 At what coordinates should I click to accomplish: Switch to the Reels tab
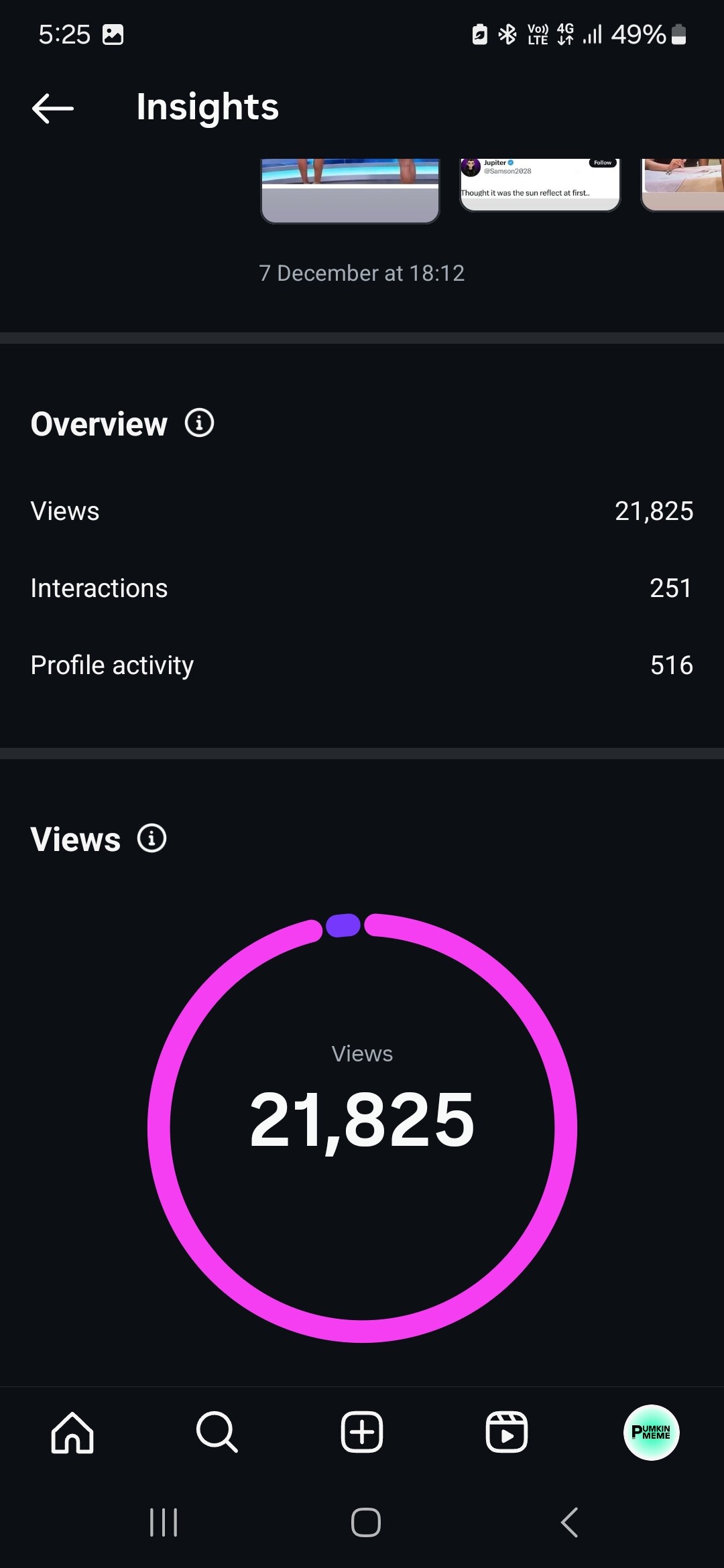tap(506, 1432)
